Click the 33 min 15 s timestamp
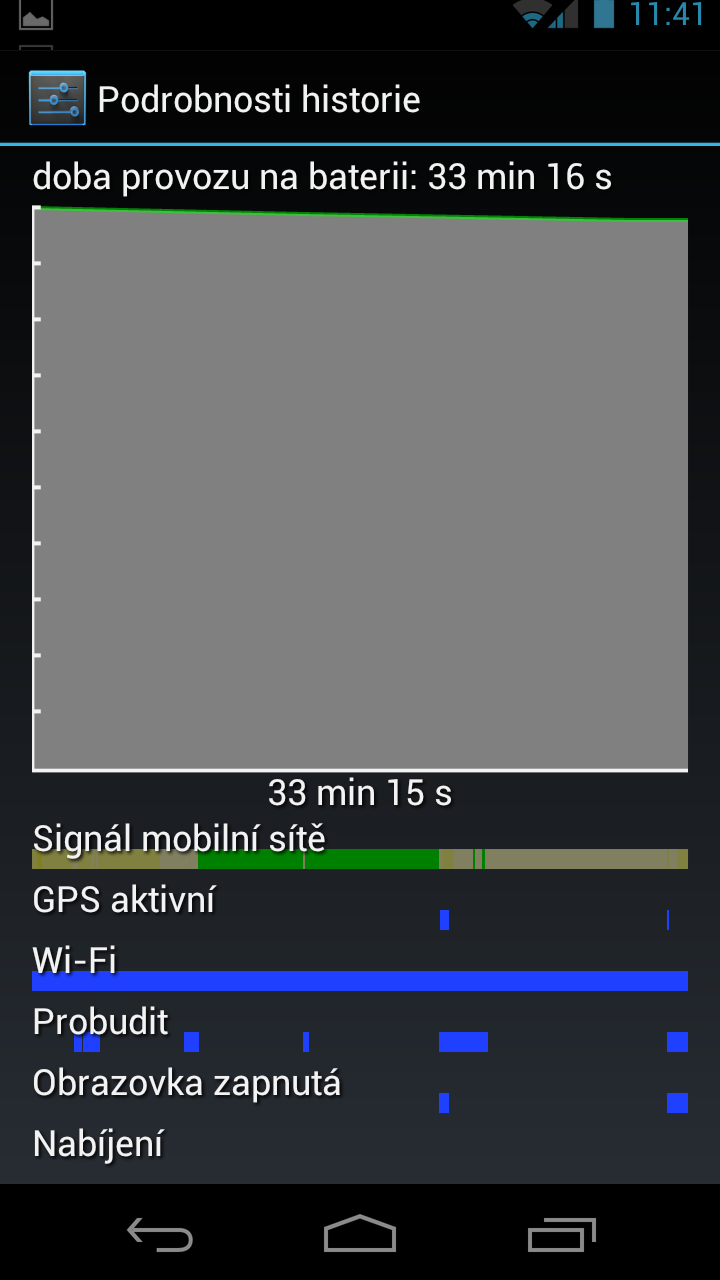 [360, 792]
